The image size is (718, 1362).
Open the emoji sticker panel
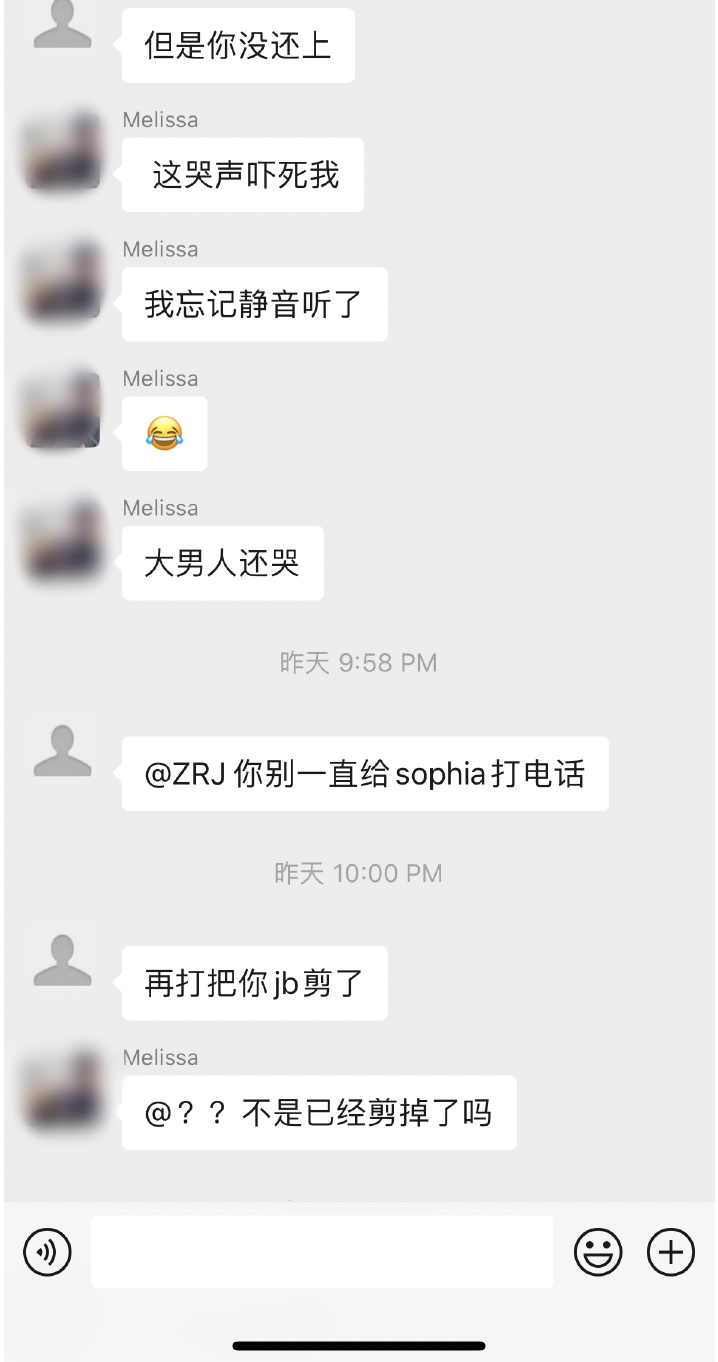pos(598,1252)
